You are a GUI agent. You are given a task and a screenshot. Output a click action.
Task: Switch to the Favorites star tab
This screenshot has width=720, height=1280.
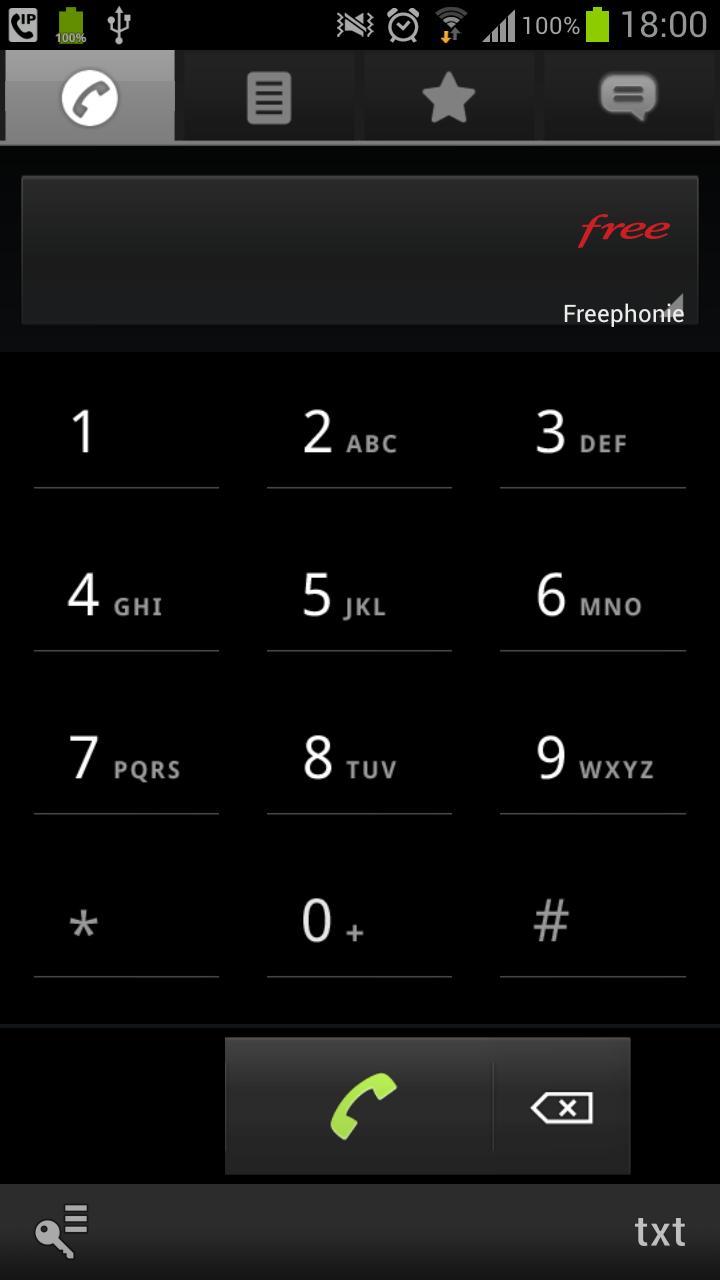(448, 97)
